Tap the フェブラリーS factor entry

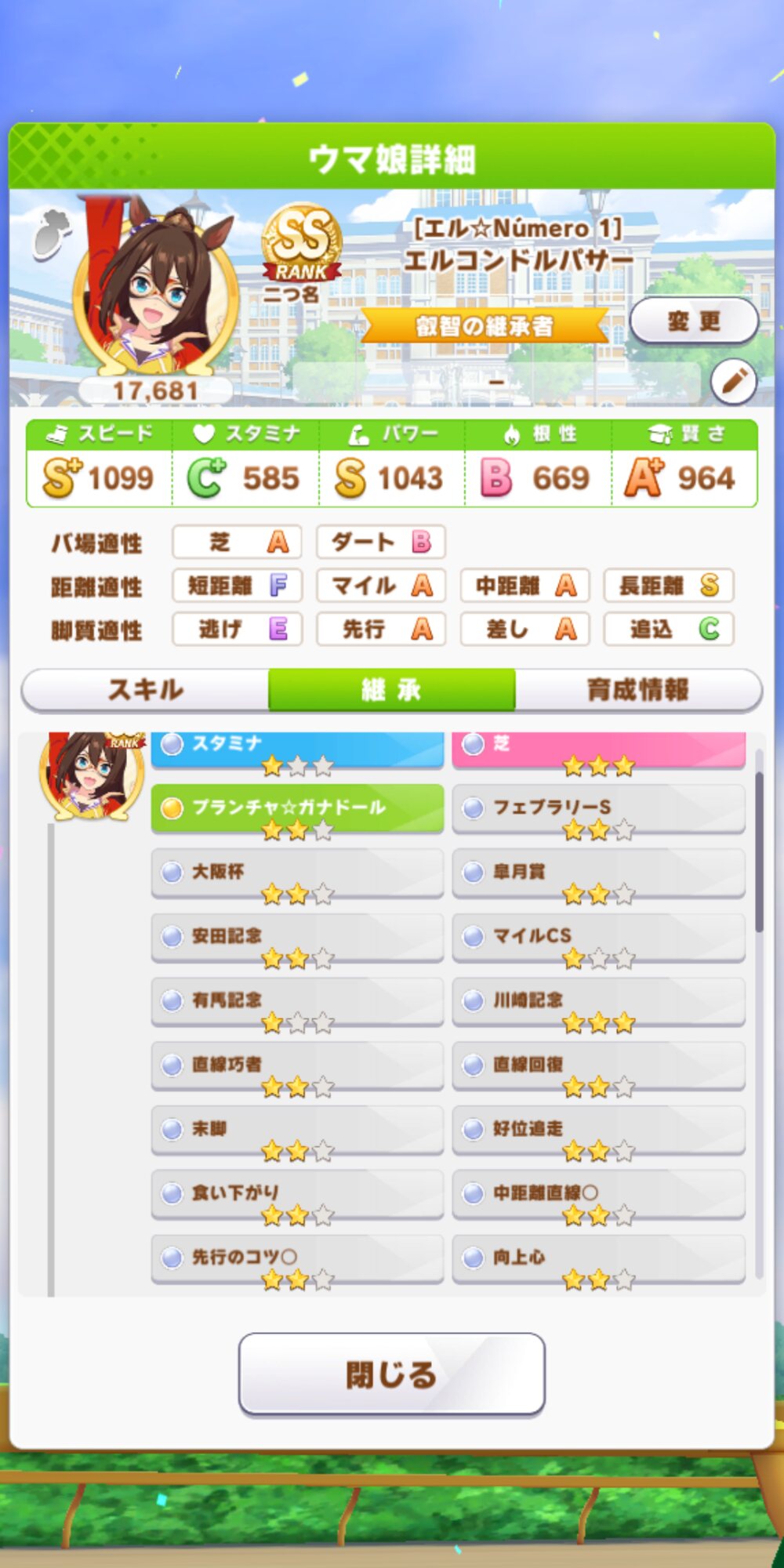click(598, 808)
